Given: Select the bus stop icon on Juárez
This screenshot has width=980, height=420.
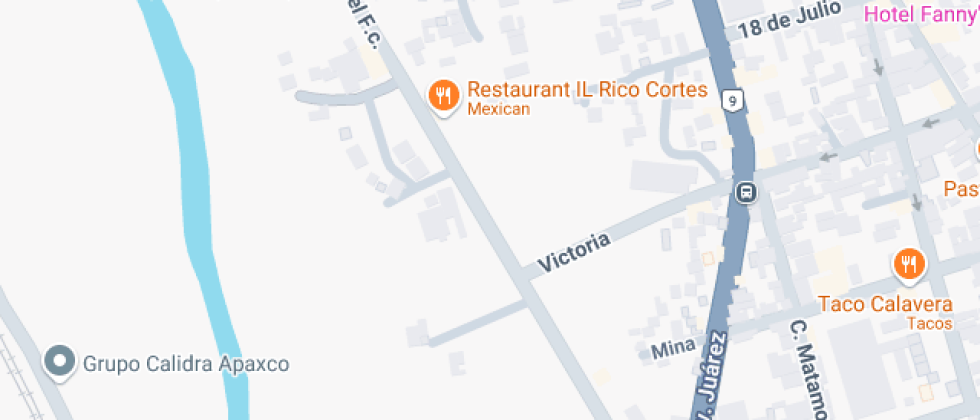Looking at the screenshot, I should pyautogui.click(x=745, y=191).
